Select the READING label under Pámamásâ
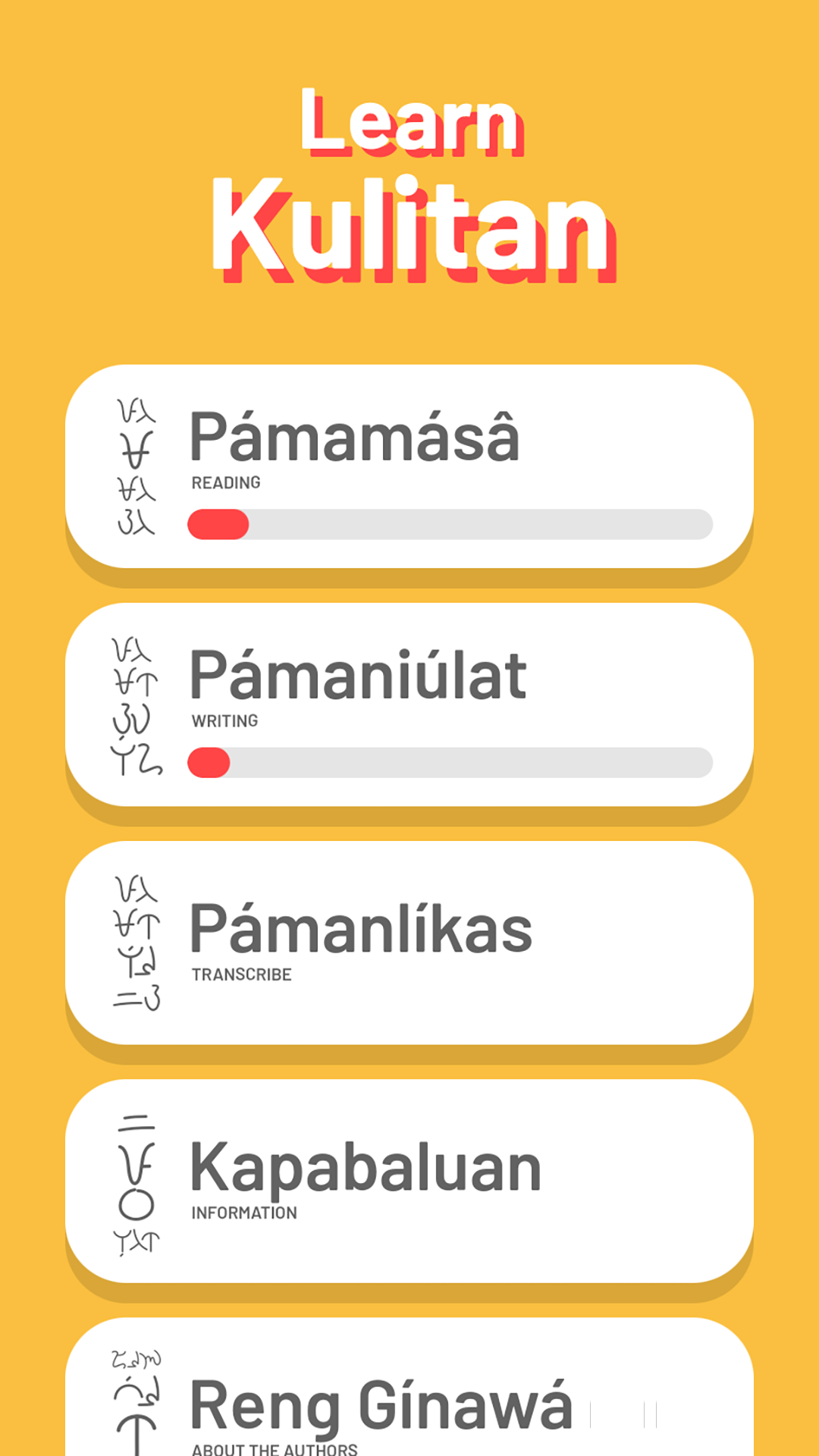Image resolution: width=819 pixels, height=1456 pixels. point(225,482)
